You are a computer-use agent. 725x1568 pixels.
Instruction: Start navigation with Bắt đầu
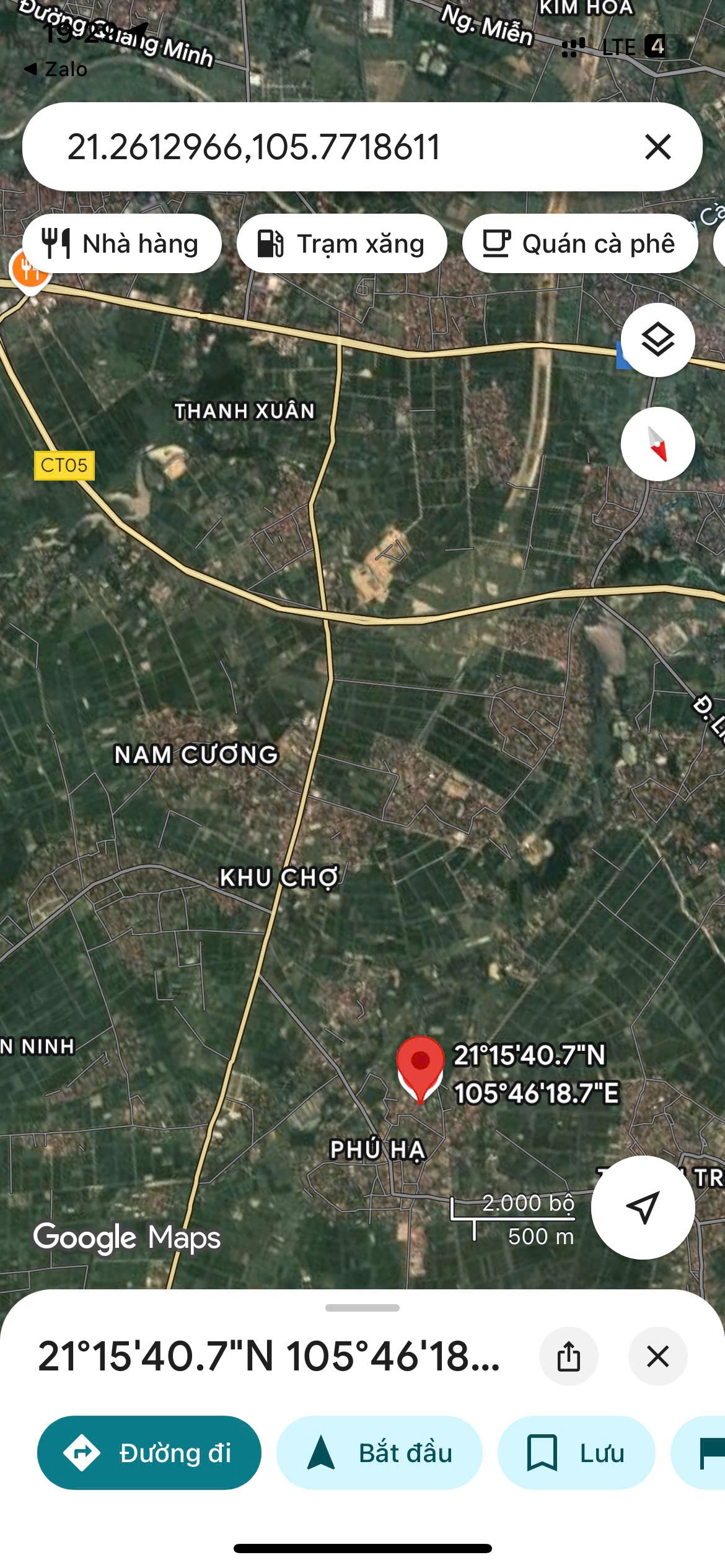coord(379,1453)
